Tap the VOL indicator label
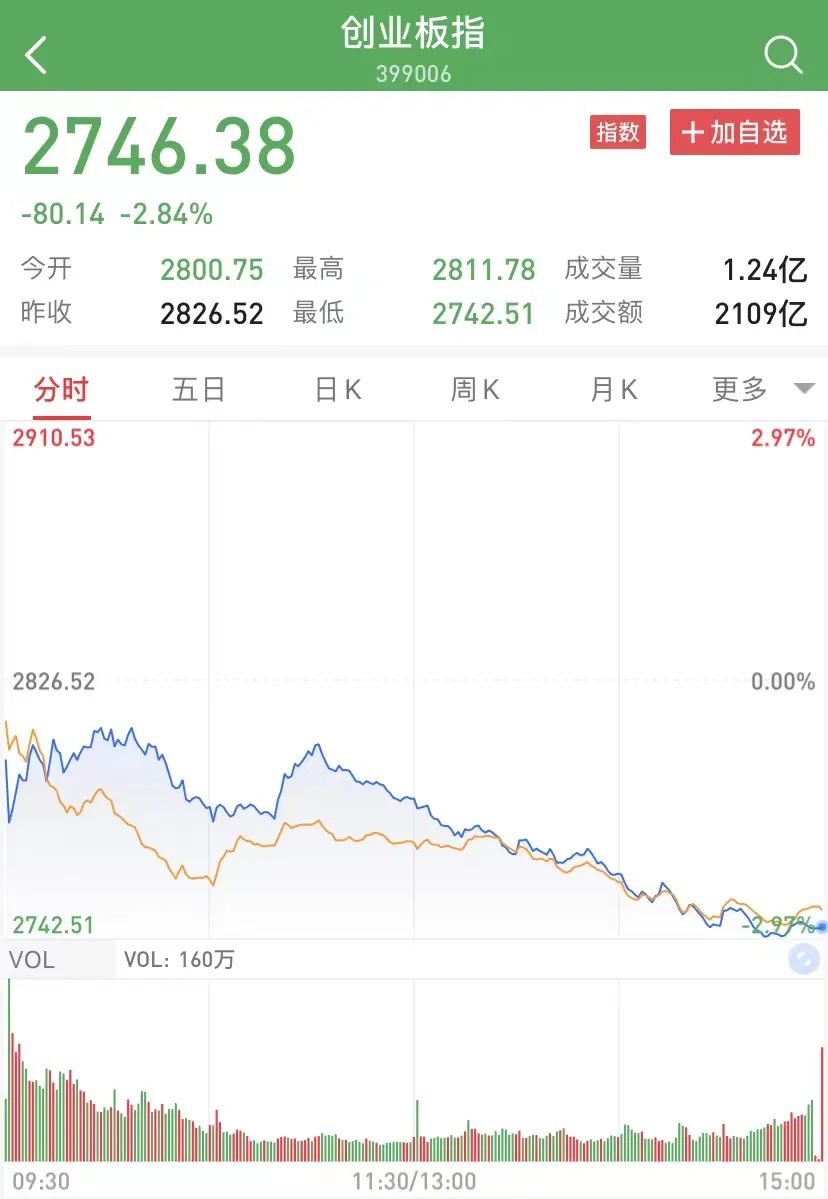828x1199 pixels. click(32, 961)
